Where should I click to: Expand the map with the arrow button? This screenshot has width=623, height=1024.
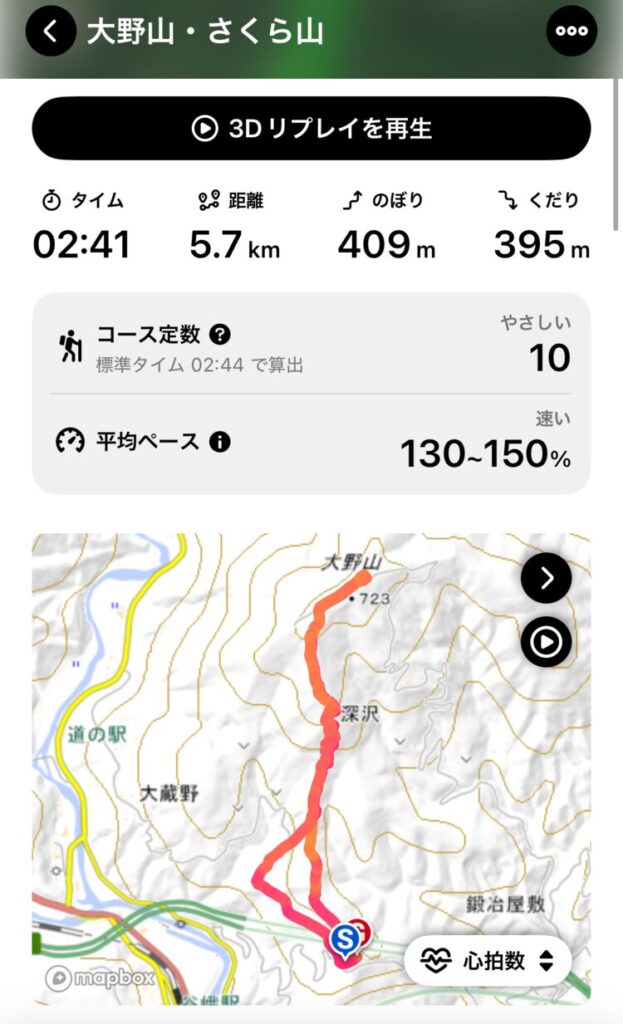click(x=546, y=578)
